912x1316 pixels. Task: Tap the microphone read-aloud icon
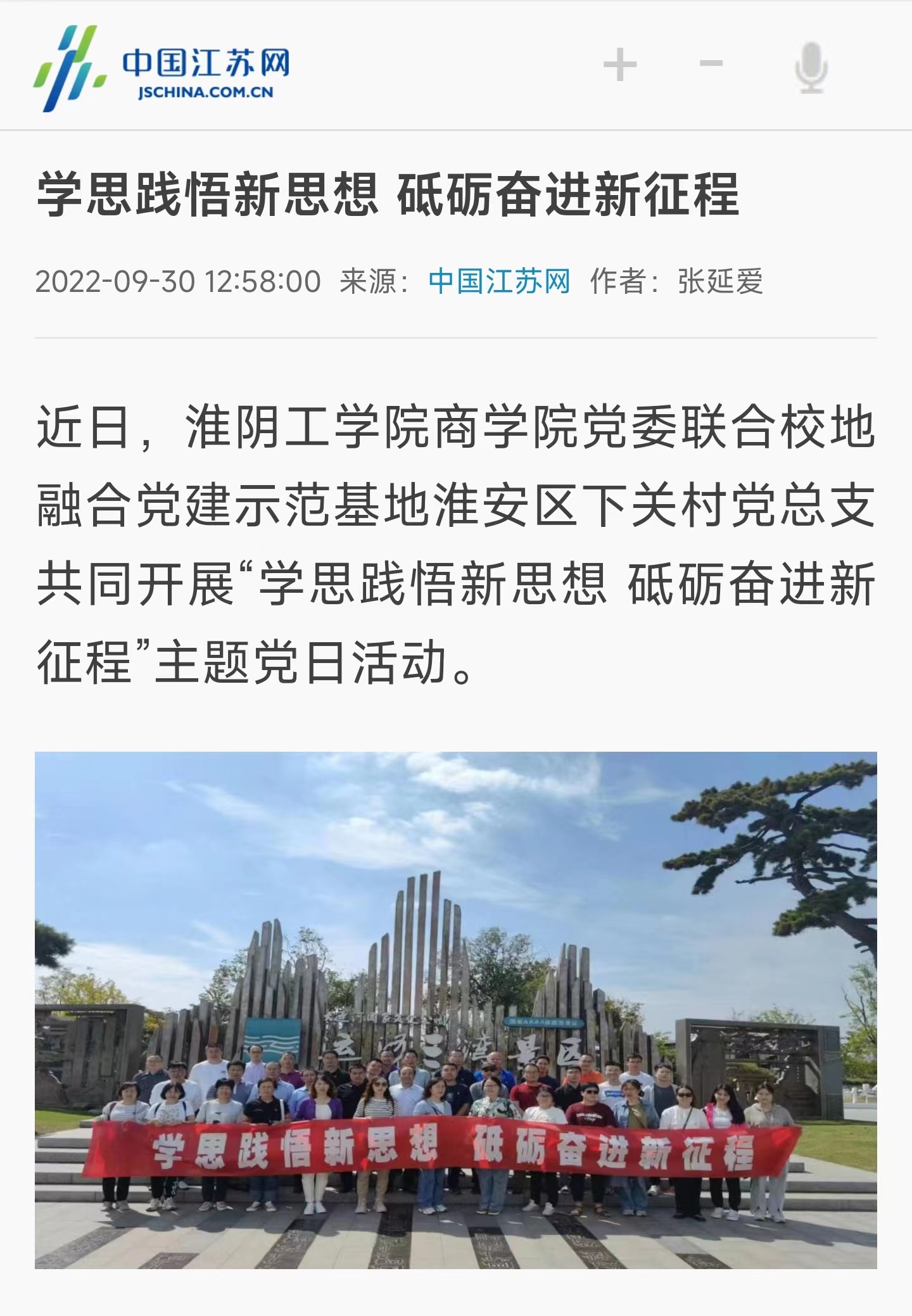coord(811,68)
